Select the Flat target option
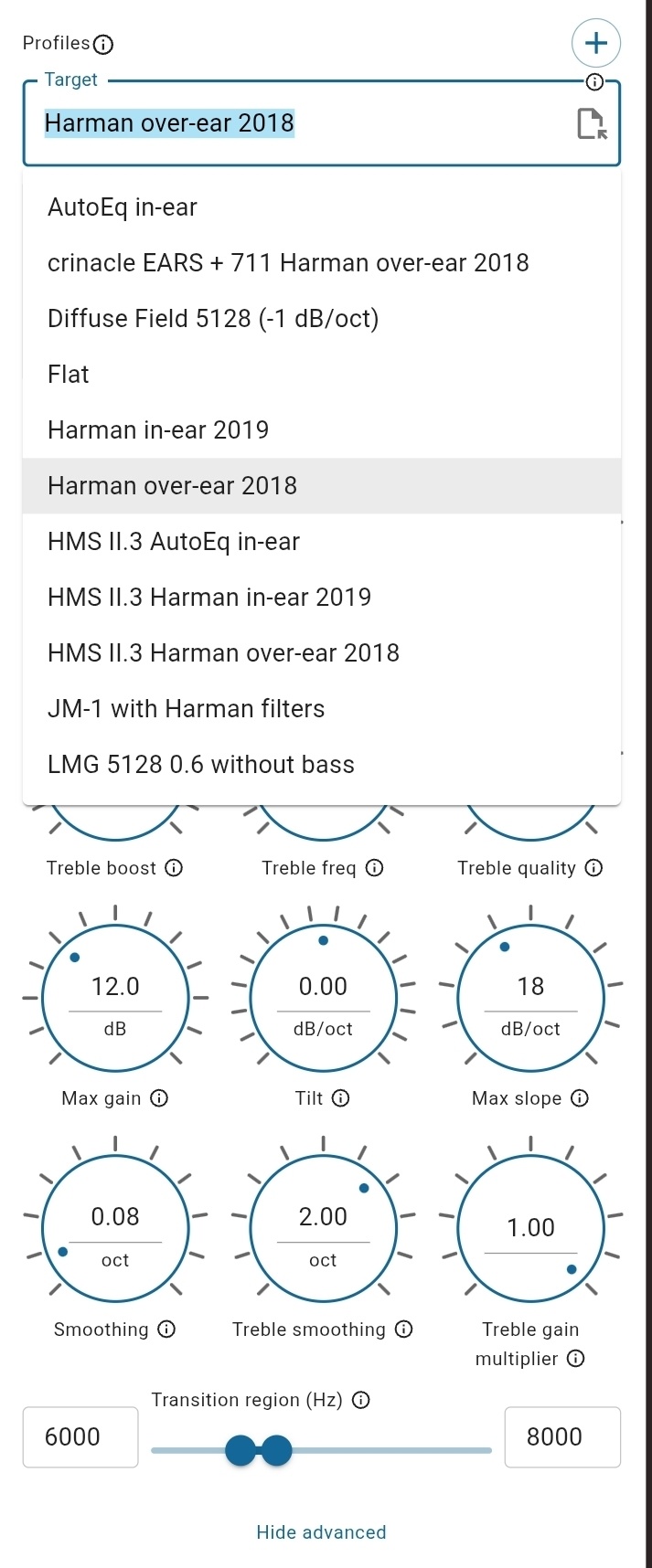Image resolution: width=652 pixels, height=1568 pixels. tap(69, 375)
